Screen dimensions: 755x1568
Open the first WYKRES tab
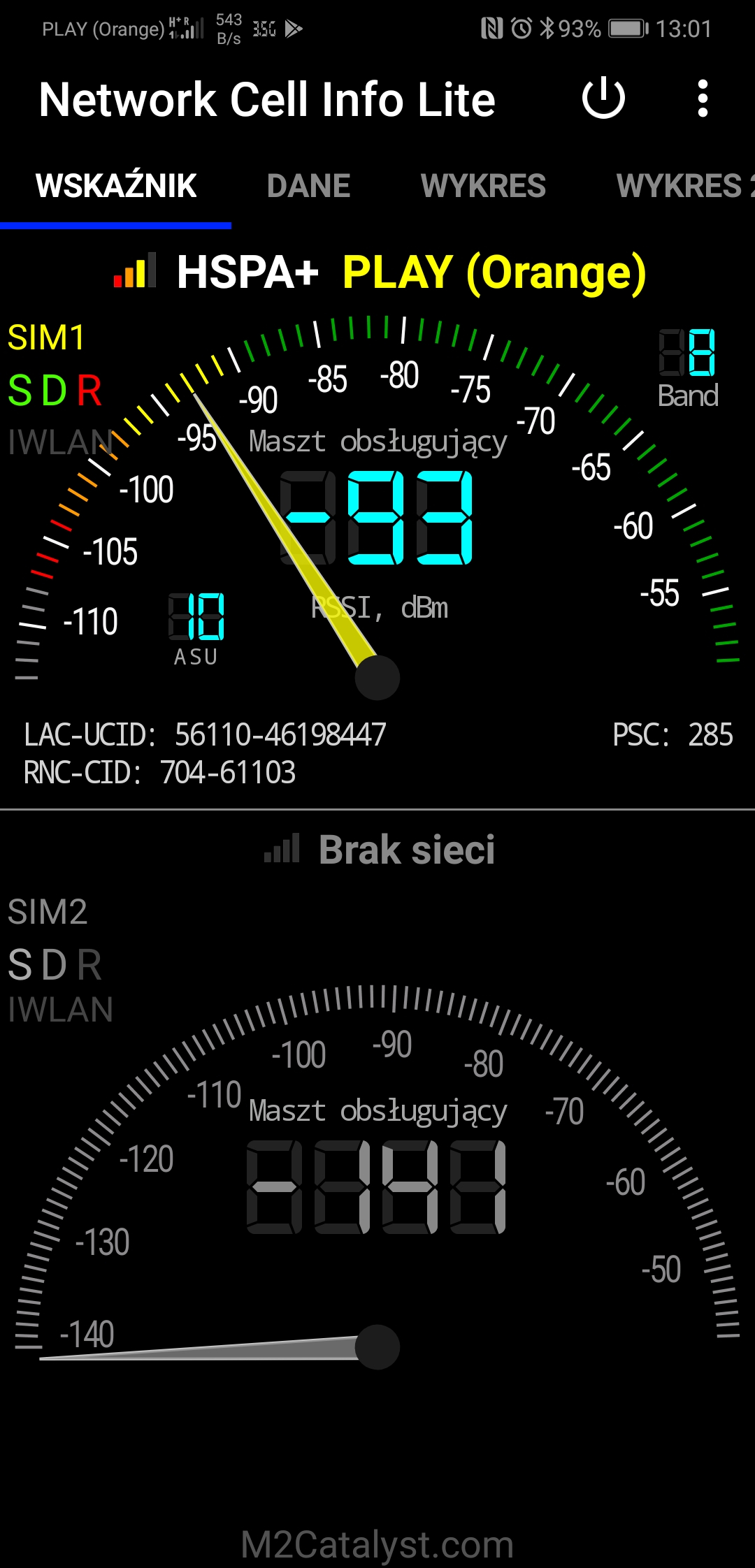[x=483, y=186]
